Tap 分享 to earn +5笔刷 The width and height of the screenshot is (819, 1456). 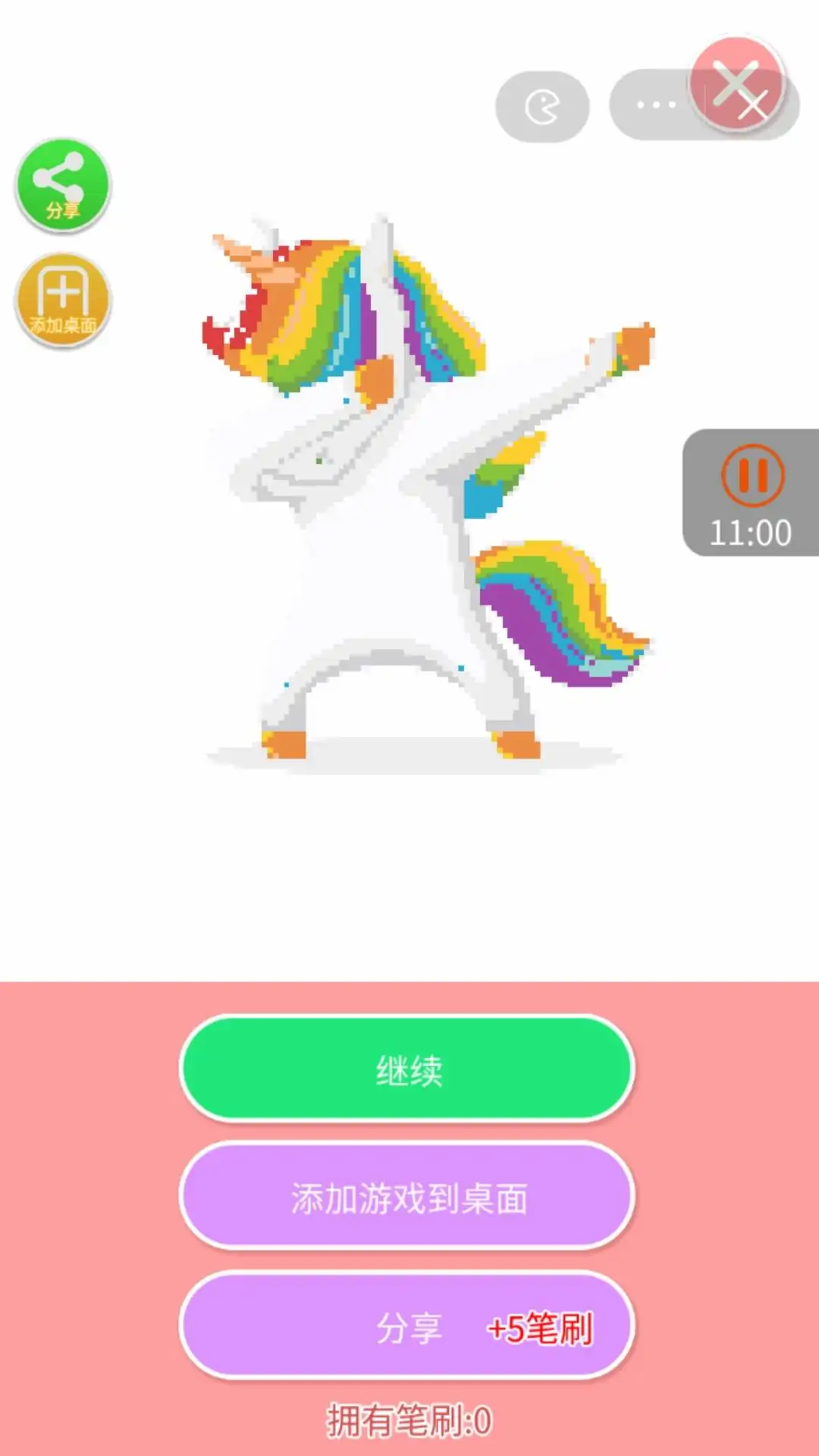[x=407, y=1327]
